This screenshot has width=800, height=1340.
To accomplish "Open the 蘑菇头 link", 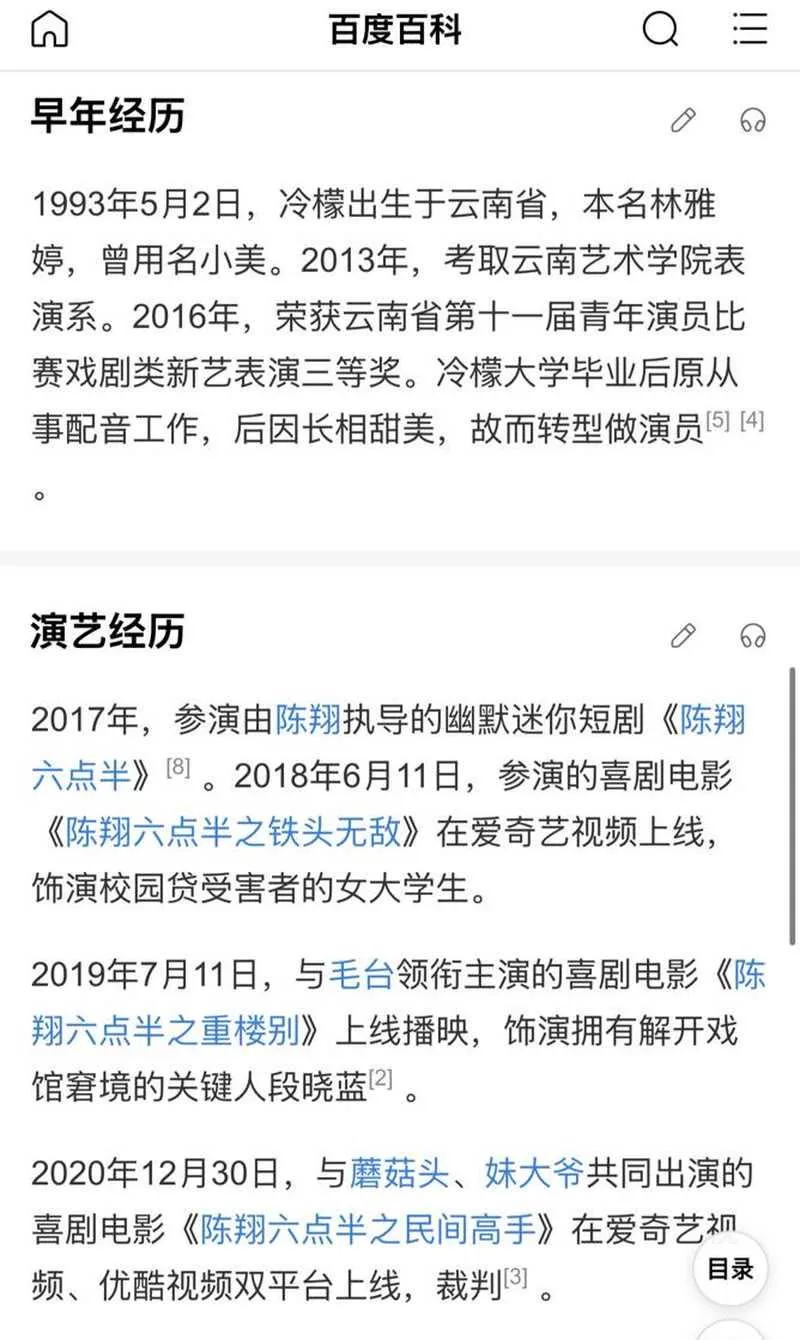I will click(x=399, y=1173).
